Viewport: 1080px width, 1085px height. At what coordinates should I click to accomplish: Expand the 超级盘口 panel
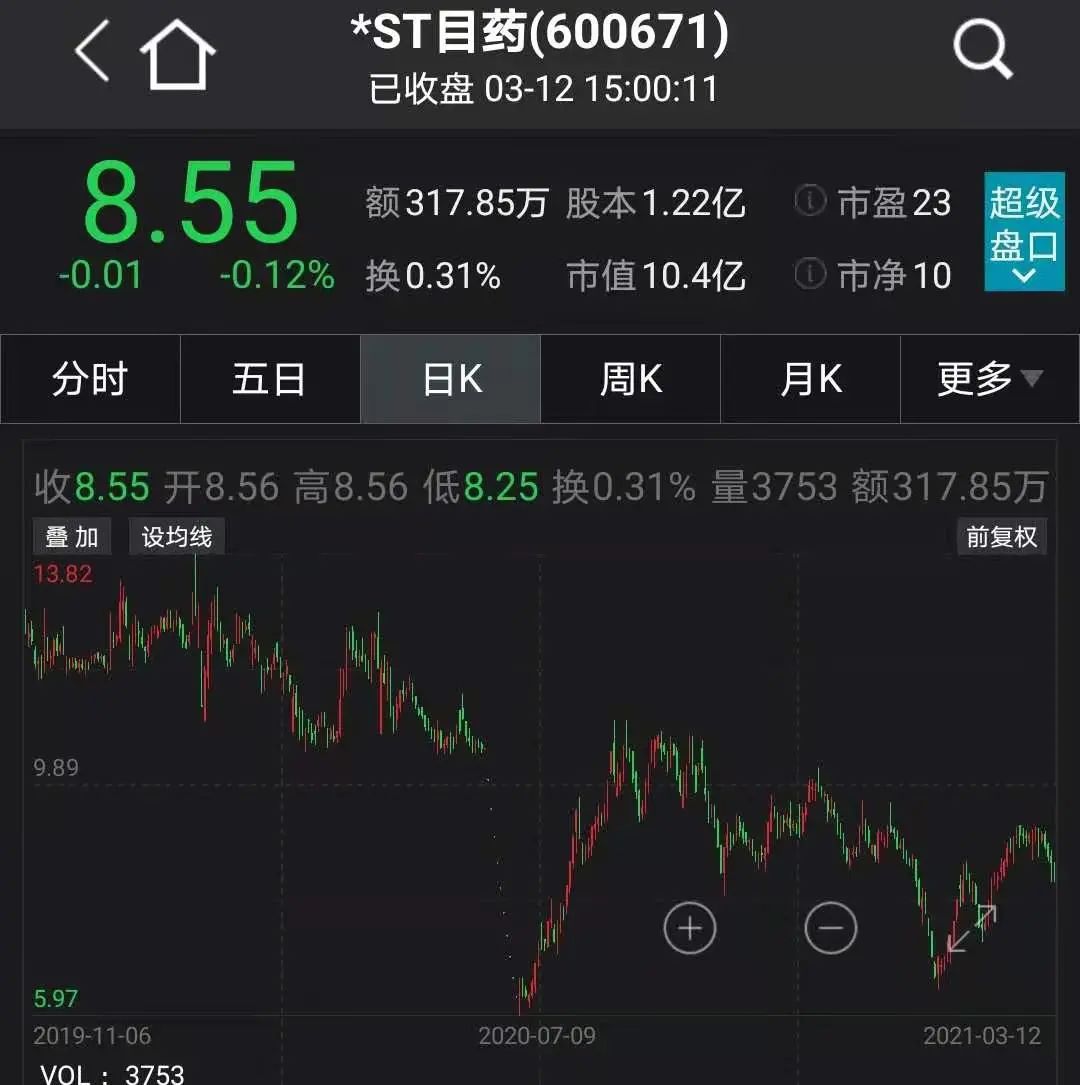[1023, 233]
